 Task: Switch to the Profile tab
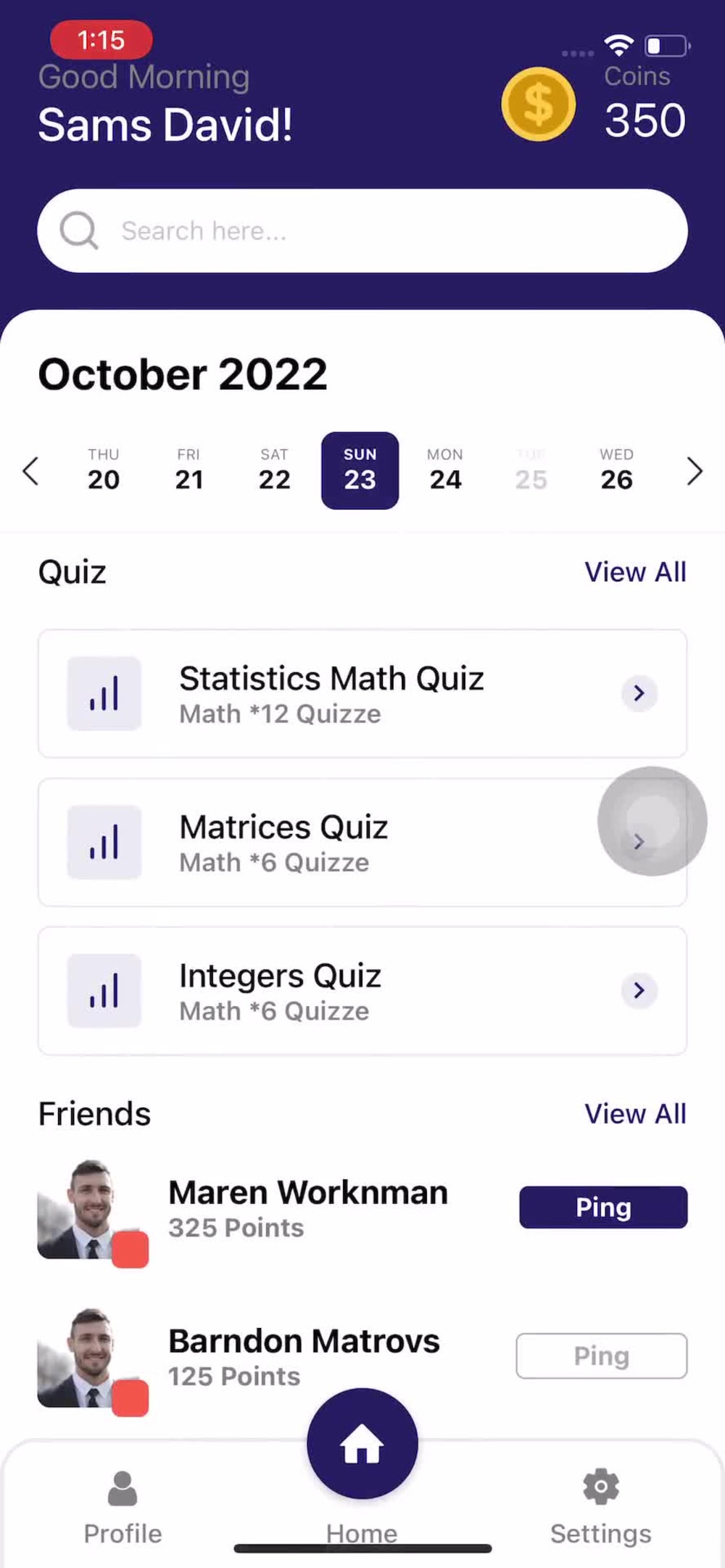click(123, 1509)
